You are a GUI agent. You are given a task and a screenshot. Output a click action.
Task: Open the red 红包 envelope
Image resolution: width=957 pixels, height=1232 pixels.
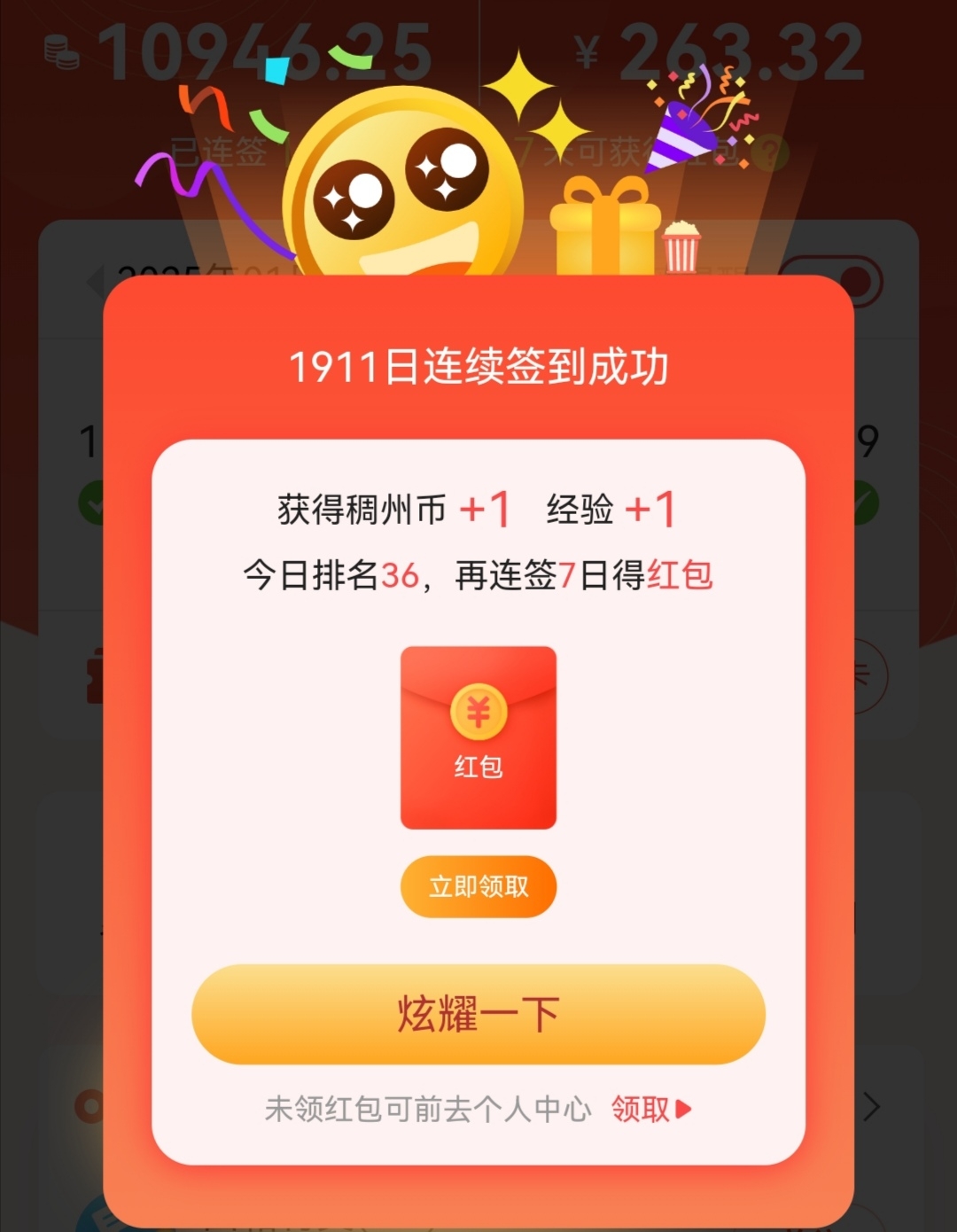coord(478,737)
